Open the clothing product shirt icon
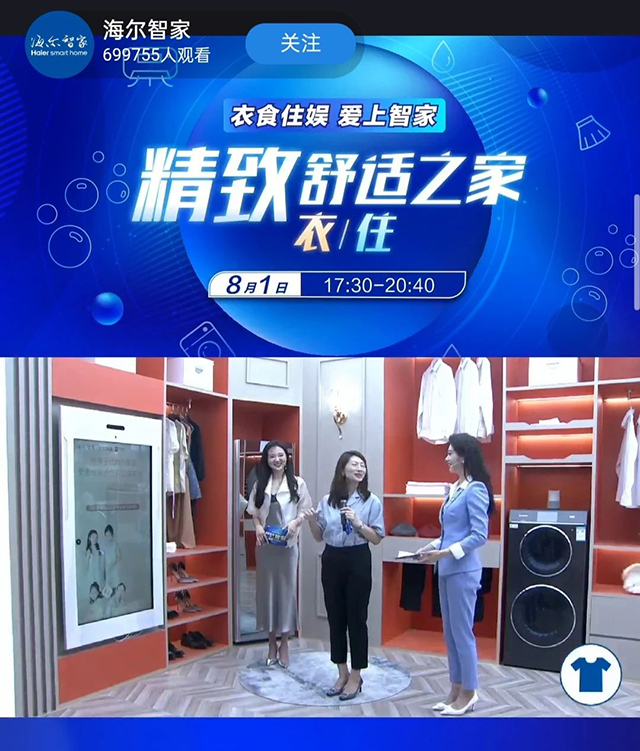 coord(590,677)
